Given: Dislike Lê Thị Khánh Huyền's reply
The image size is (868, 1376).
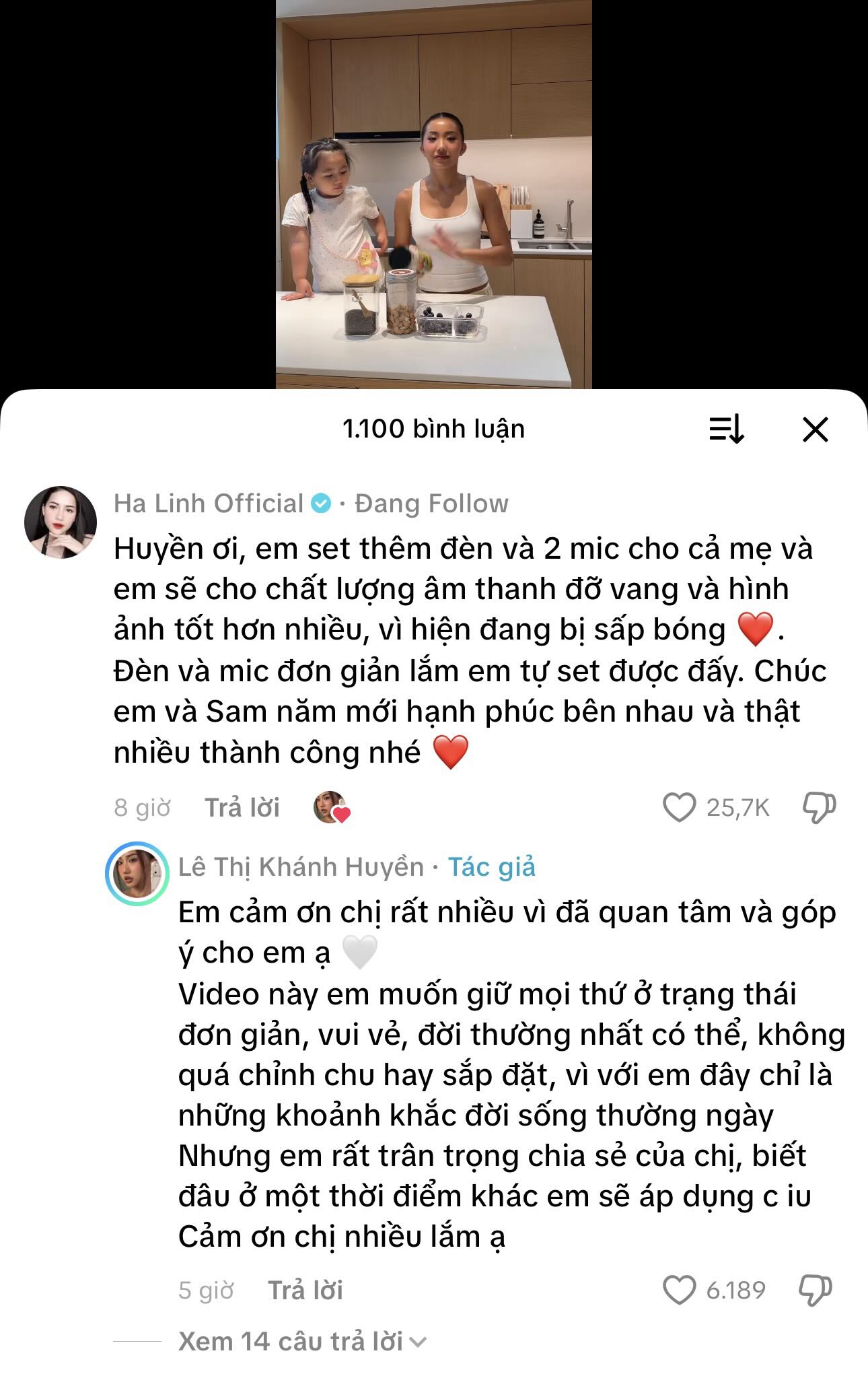Looking at the screenshot, I should 815,1290.
